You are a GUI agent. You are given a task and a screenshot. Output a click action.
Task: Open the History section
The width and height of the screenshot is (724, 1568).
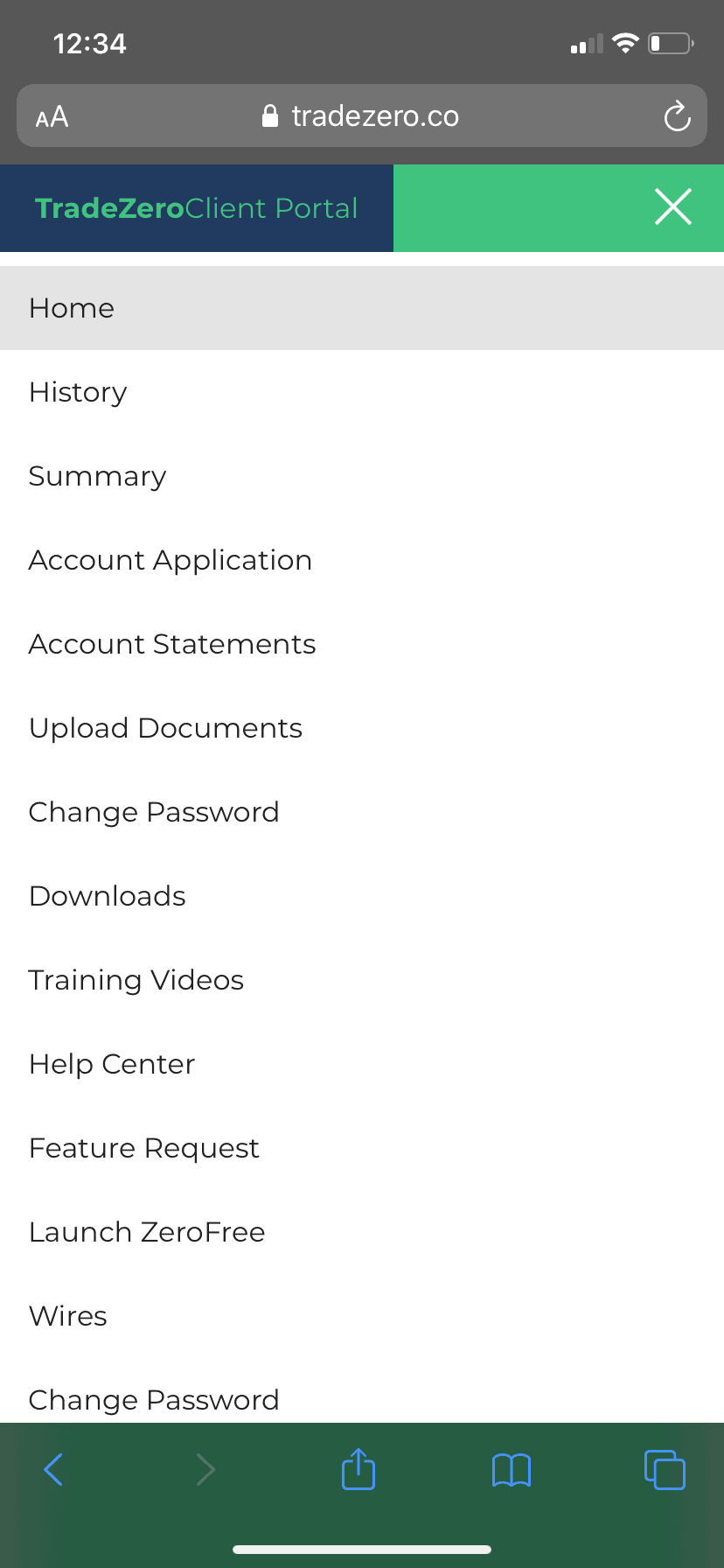tap(77, 392)
